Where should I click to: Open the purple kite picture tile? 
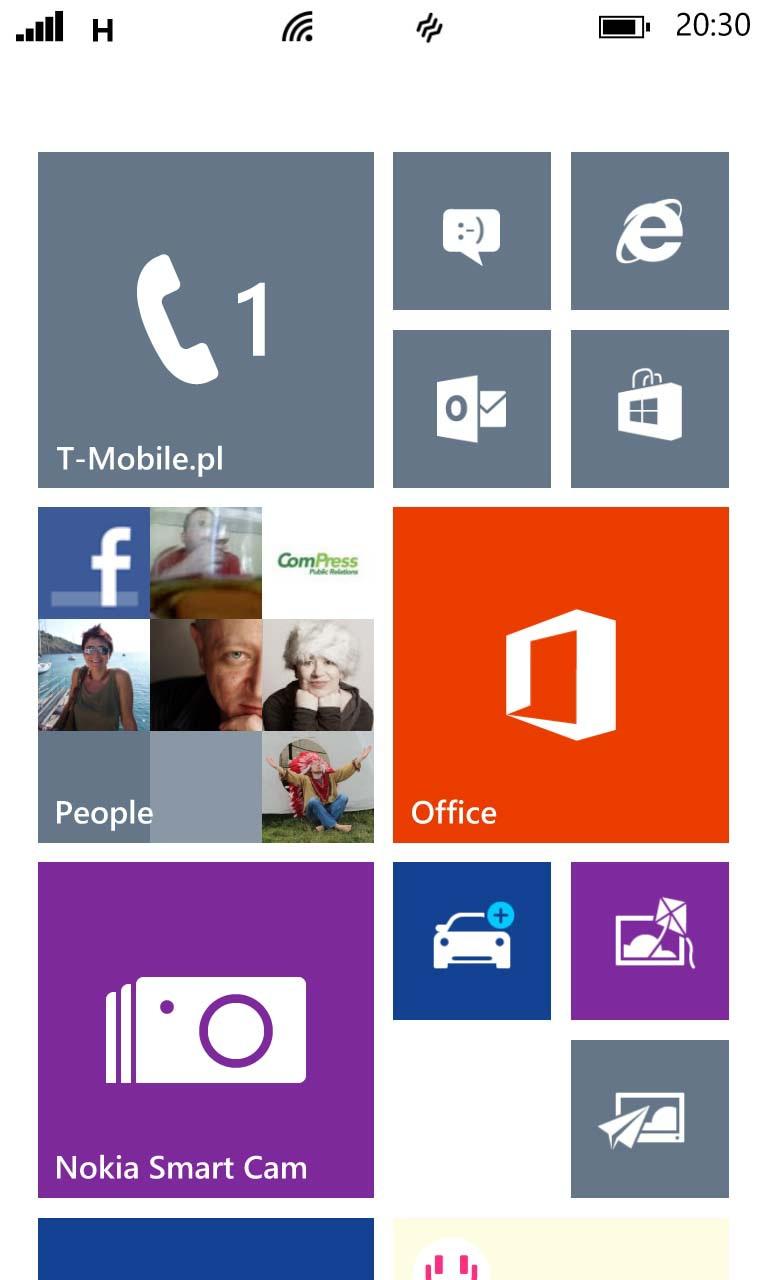click(649, 941)
